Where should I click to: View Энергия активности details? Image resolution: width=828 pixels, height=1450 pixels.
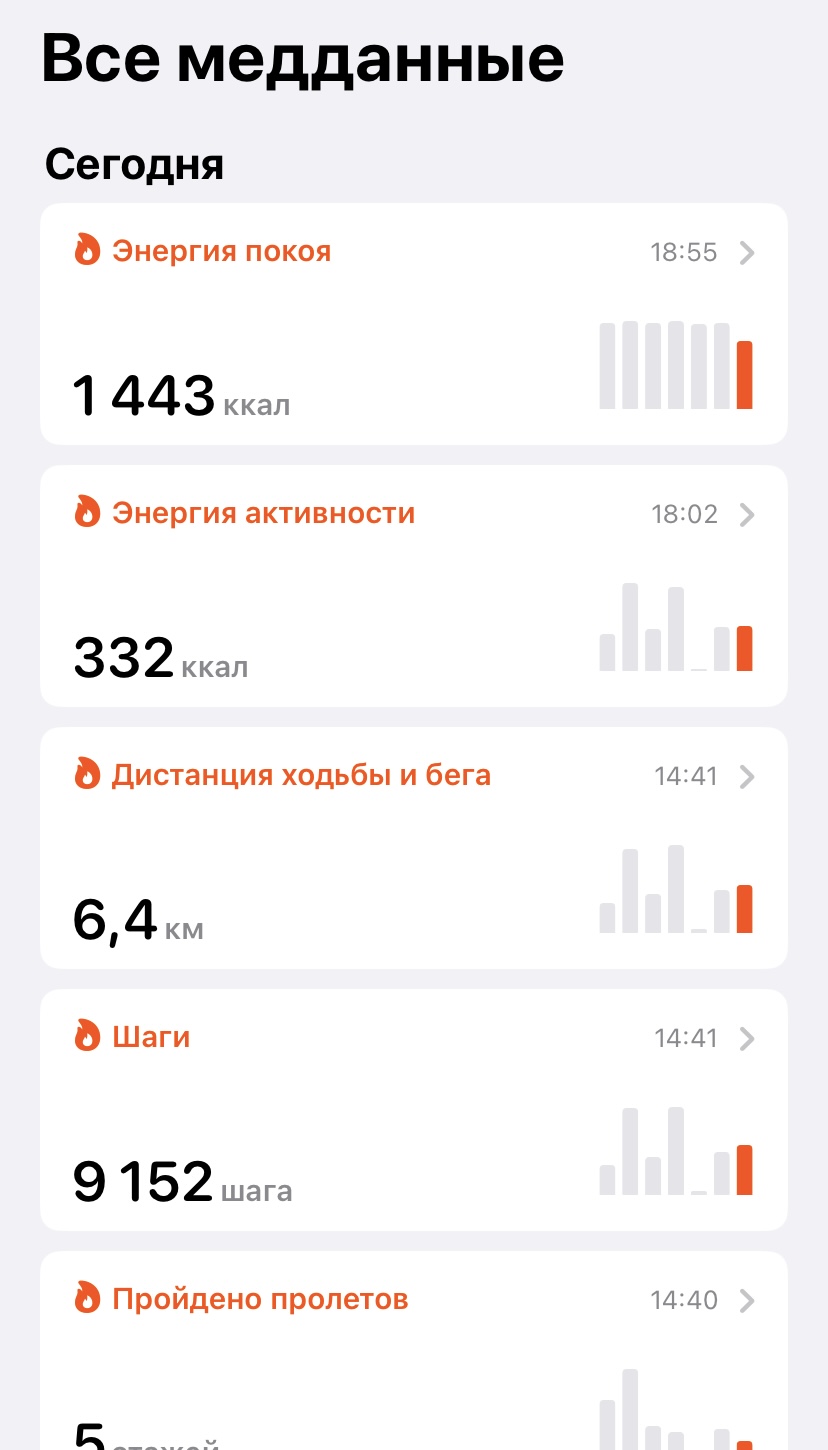point(413,586)
